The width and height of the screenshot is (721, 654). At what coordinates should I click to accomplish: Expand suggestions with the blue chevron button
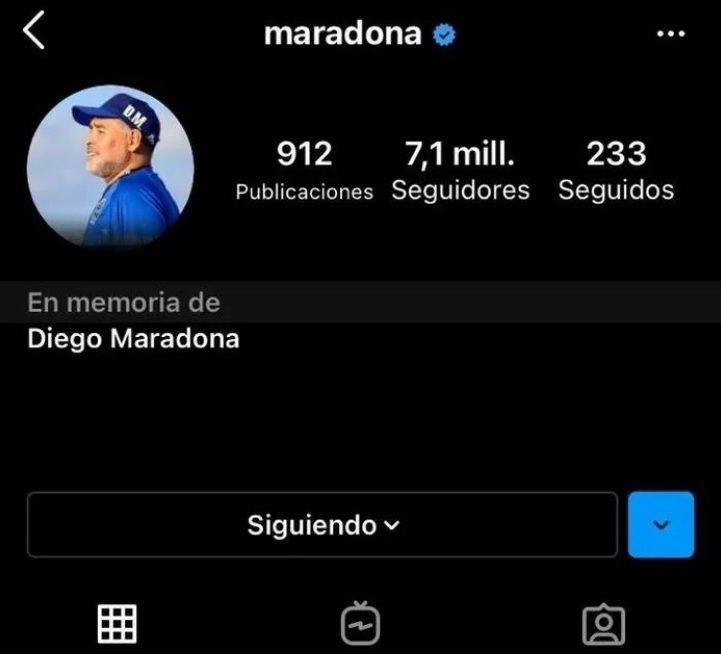click(661, 525)
